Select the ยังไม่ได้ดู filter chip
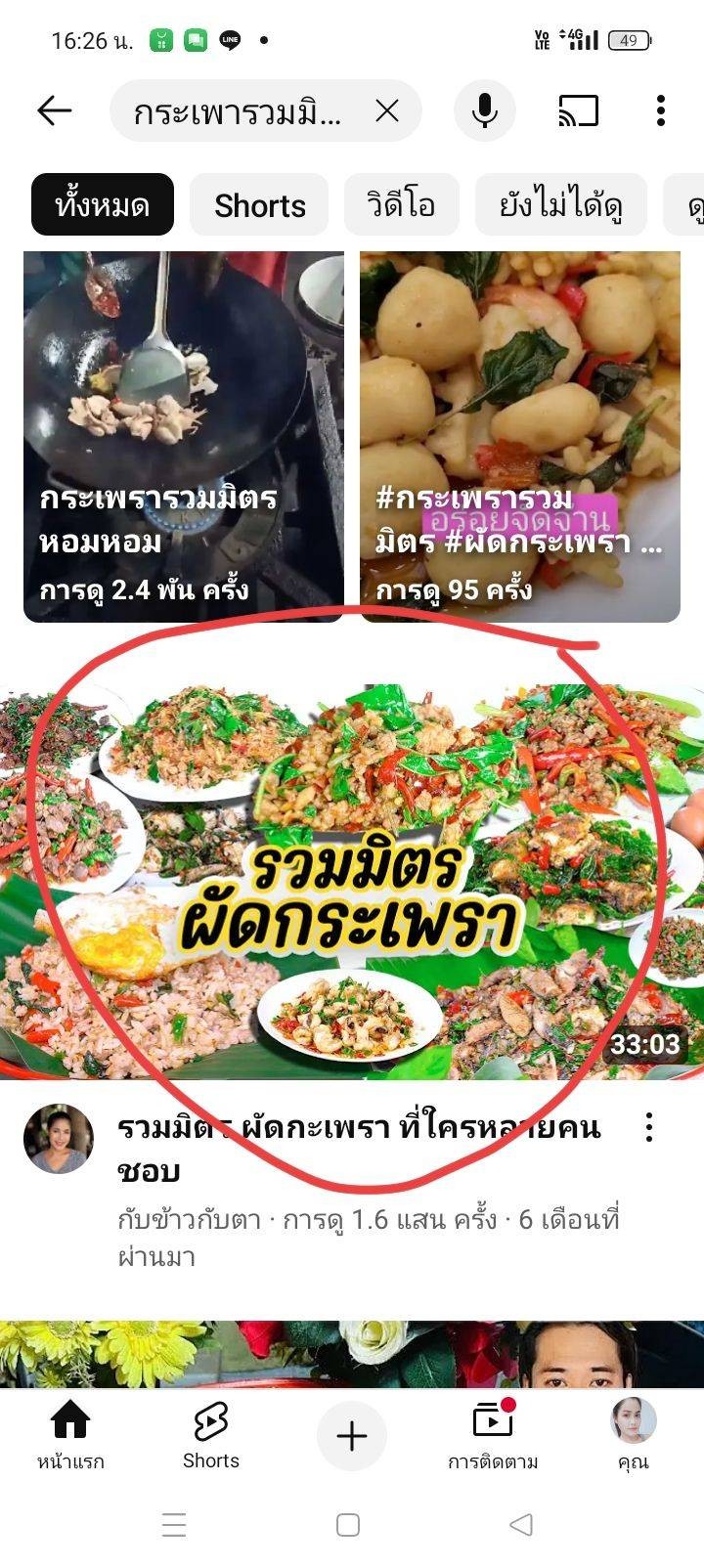The image size is (704, 1568). pos(560,205)
